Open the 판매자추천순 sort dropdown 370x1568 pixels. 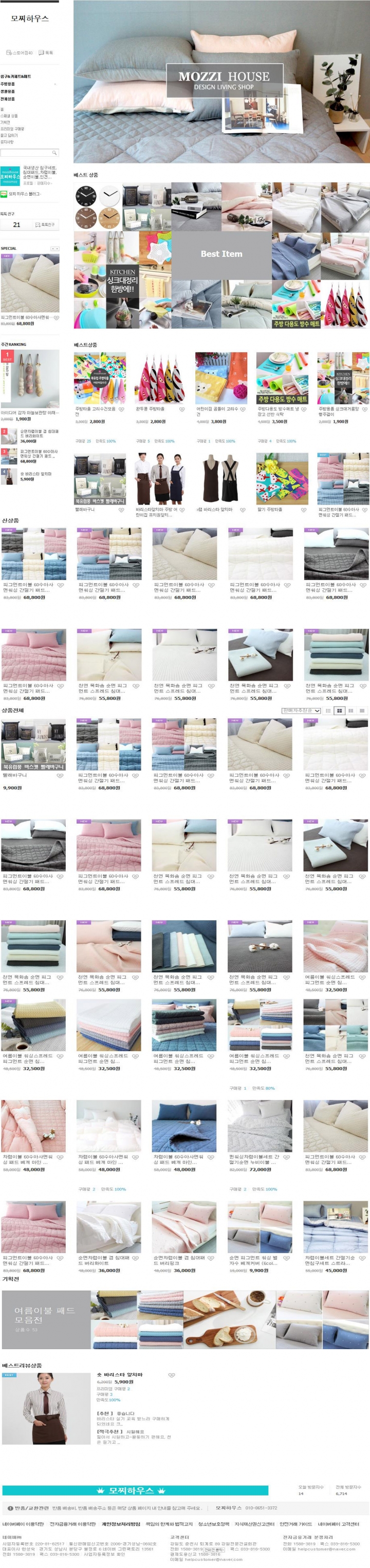pos(301,711)
